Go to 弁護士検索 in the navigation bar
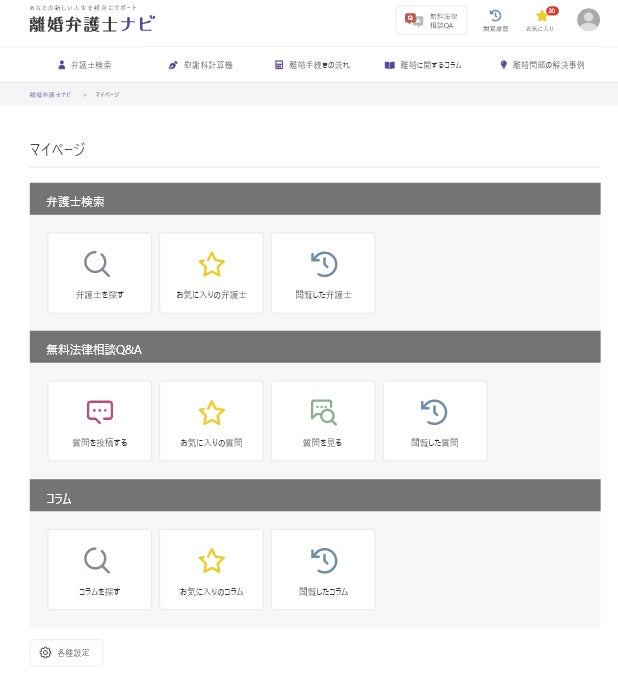Screen dimensions: 618x676 coord(85,65)
